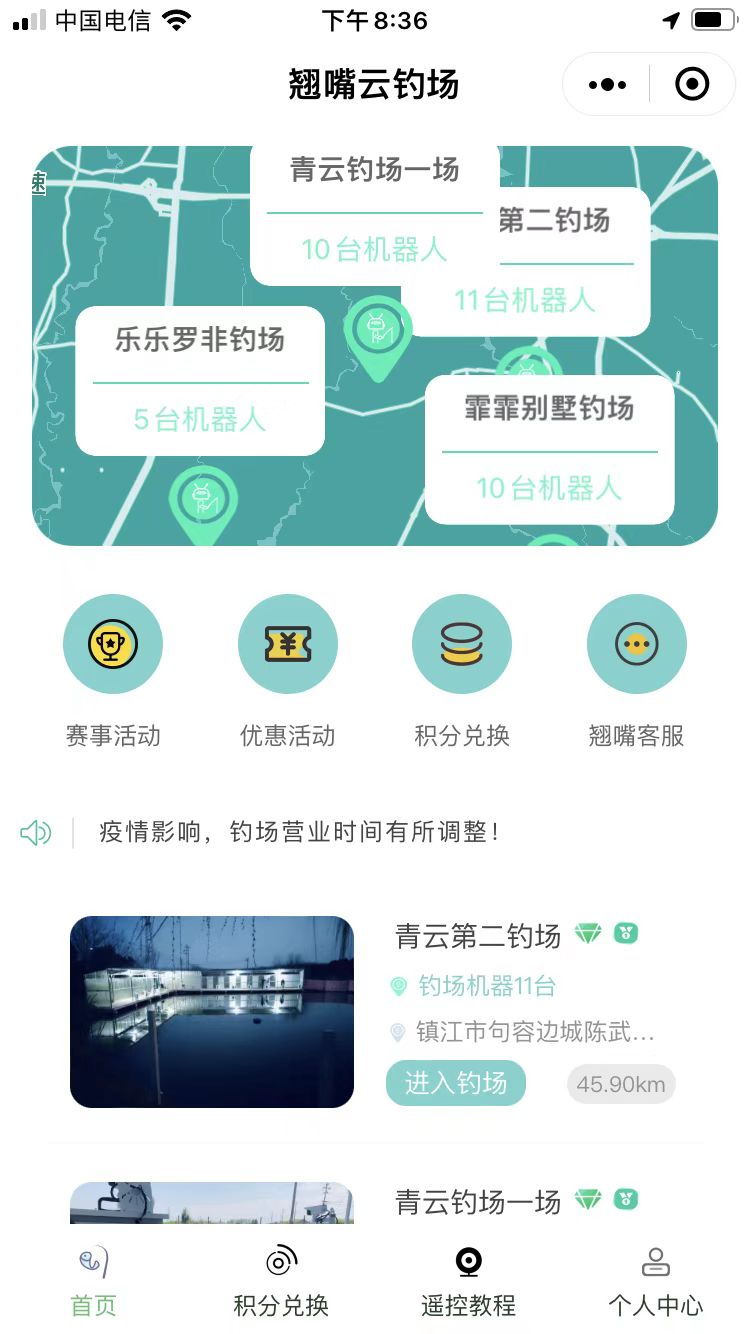
Task: Open 优惠活动 coupons
Action: [288, 645]
